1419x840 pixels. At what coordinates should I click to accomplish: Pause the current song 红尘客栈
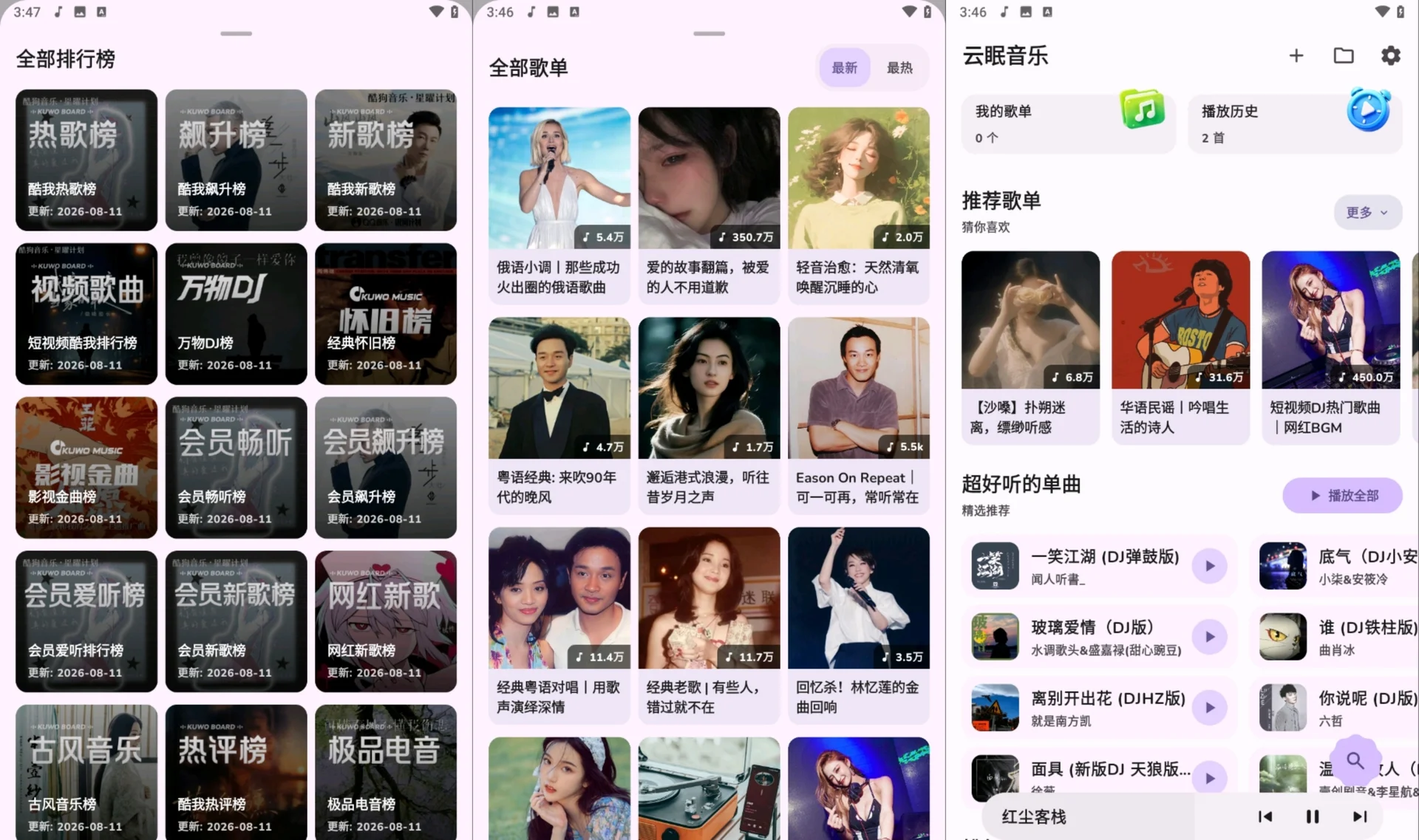click(x=1312, y=816)
